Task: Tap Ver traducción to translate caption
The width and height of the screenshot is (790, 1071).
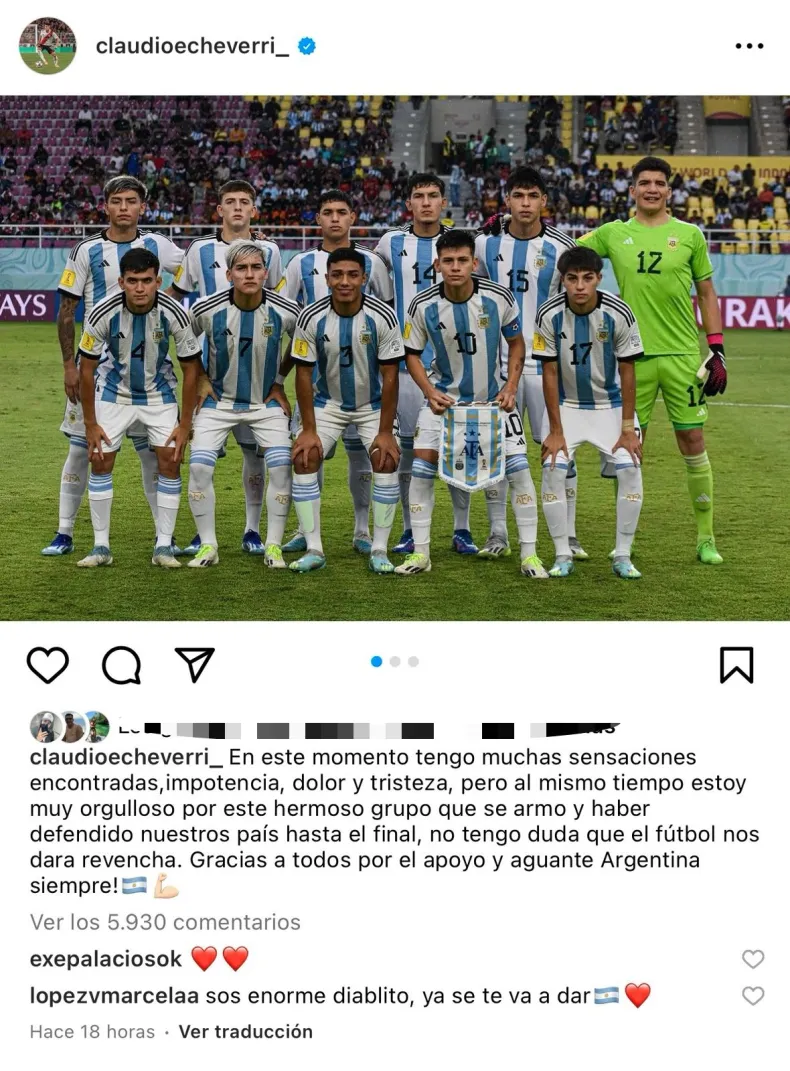Action: click(246, 1031)
